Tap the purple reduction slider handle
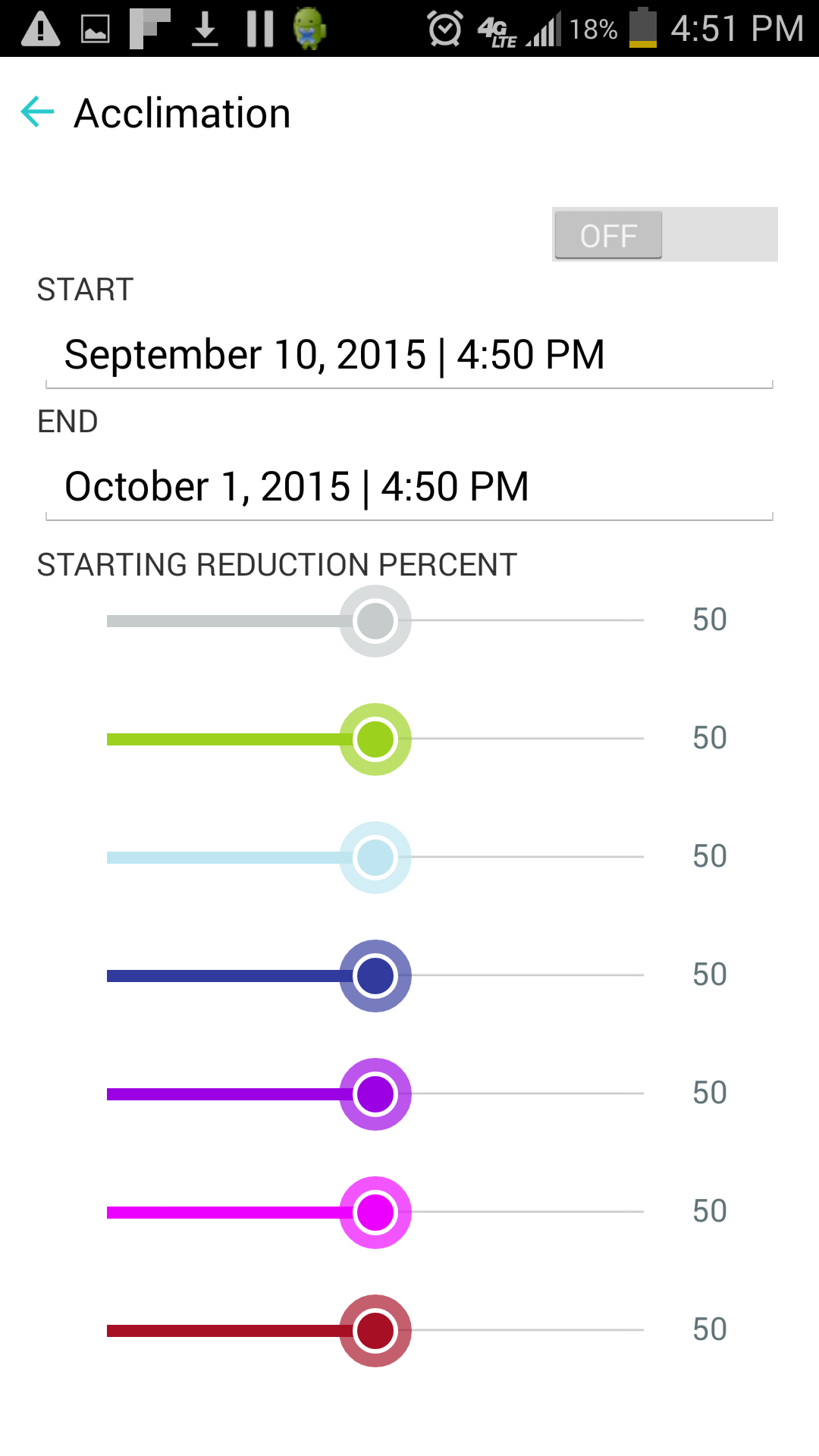The width and height of the screenshot is (819, 1456). pos(375,1094)
